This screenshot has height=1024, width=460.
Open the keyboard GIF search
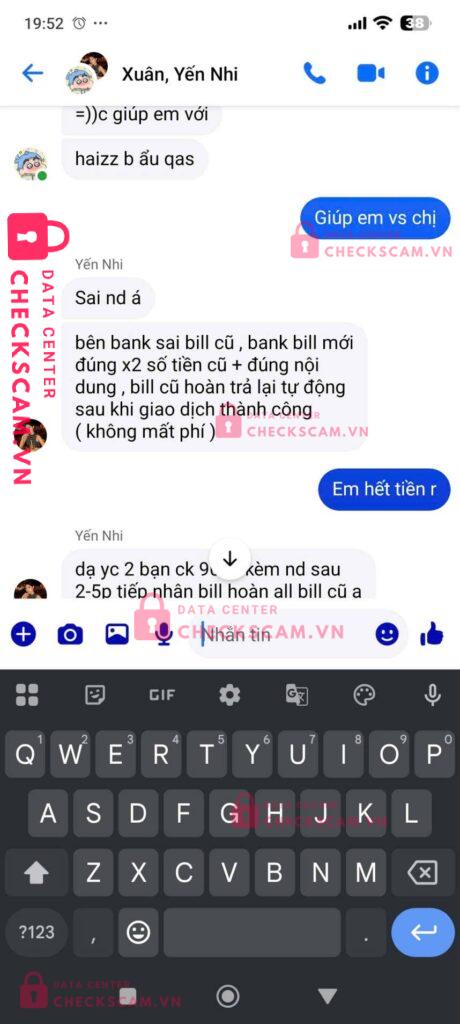[x=162, y=695]
